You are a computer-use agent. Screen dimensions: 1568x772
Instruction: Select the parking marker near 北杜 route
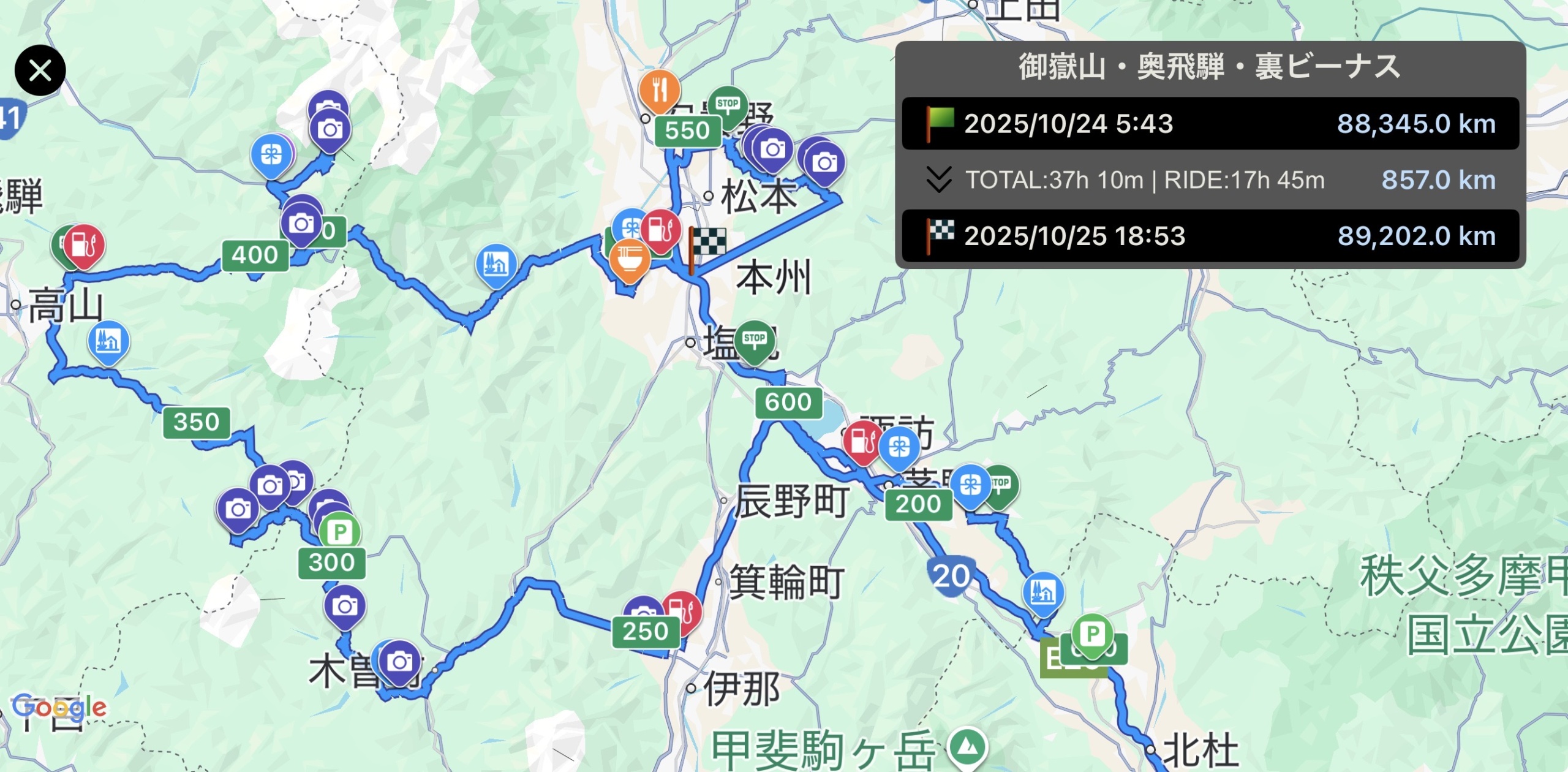(1092, 634)
